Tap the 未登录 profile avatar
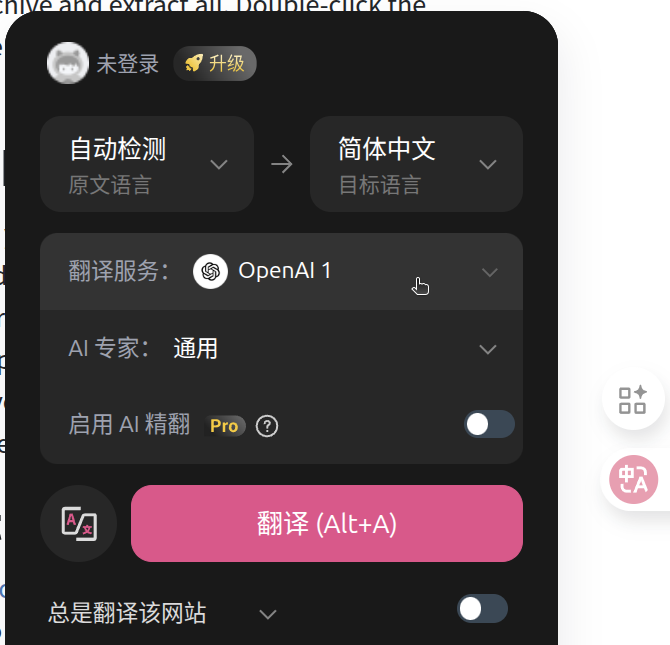 (68, 64)
